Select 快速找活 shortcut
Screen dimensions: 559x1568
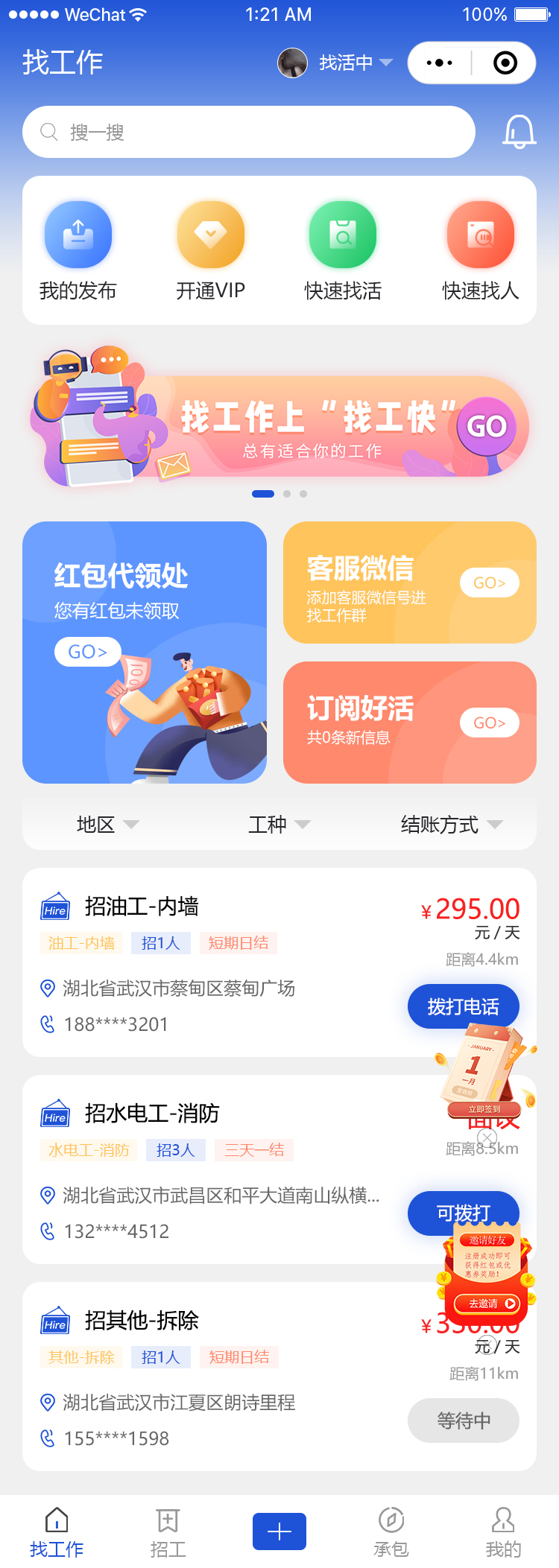tap(343, 250)
